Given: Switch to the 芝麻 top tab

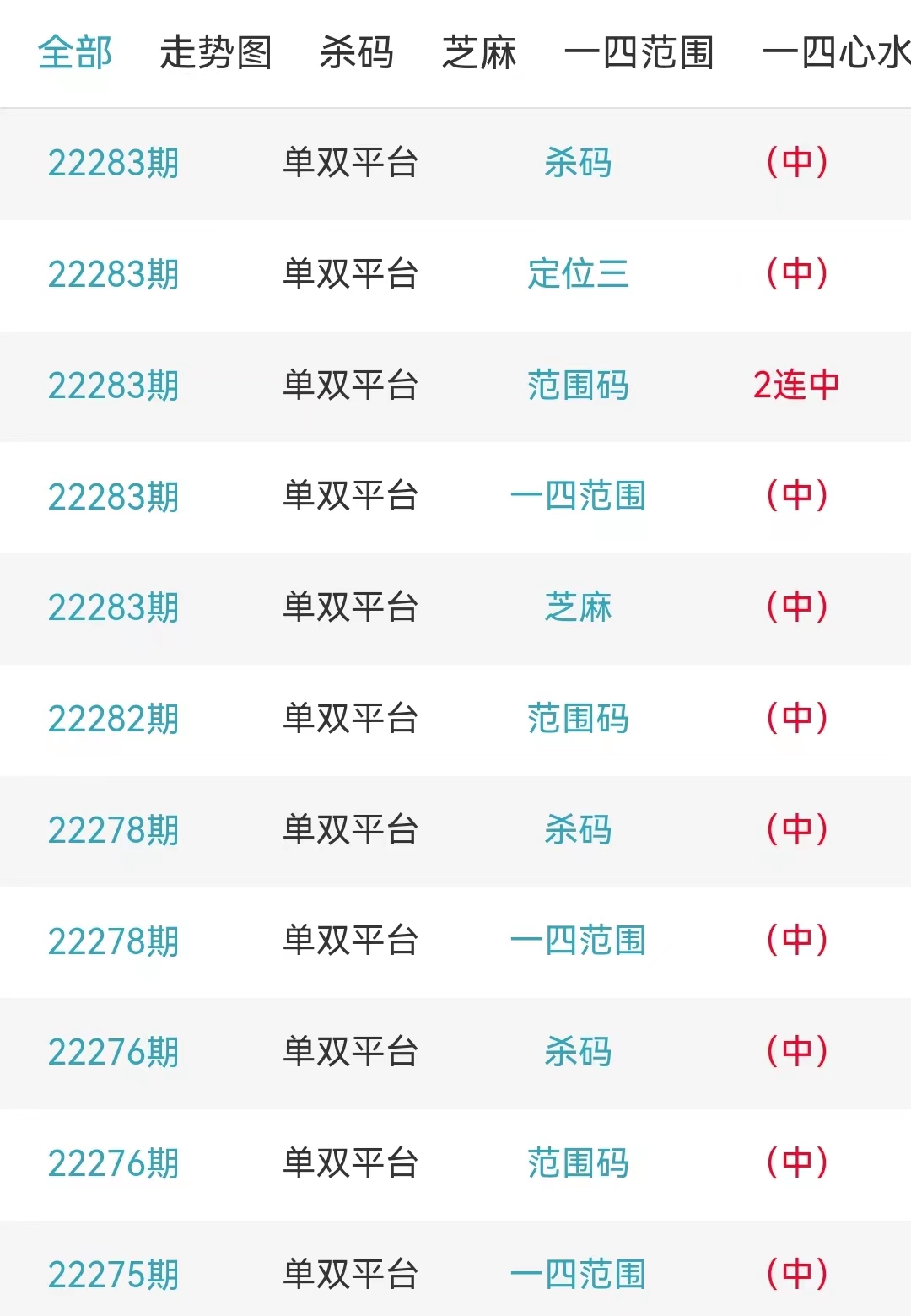Looking at the screenshot, I should click(479, 52).
